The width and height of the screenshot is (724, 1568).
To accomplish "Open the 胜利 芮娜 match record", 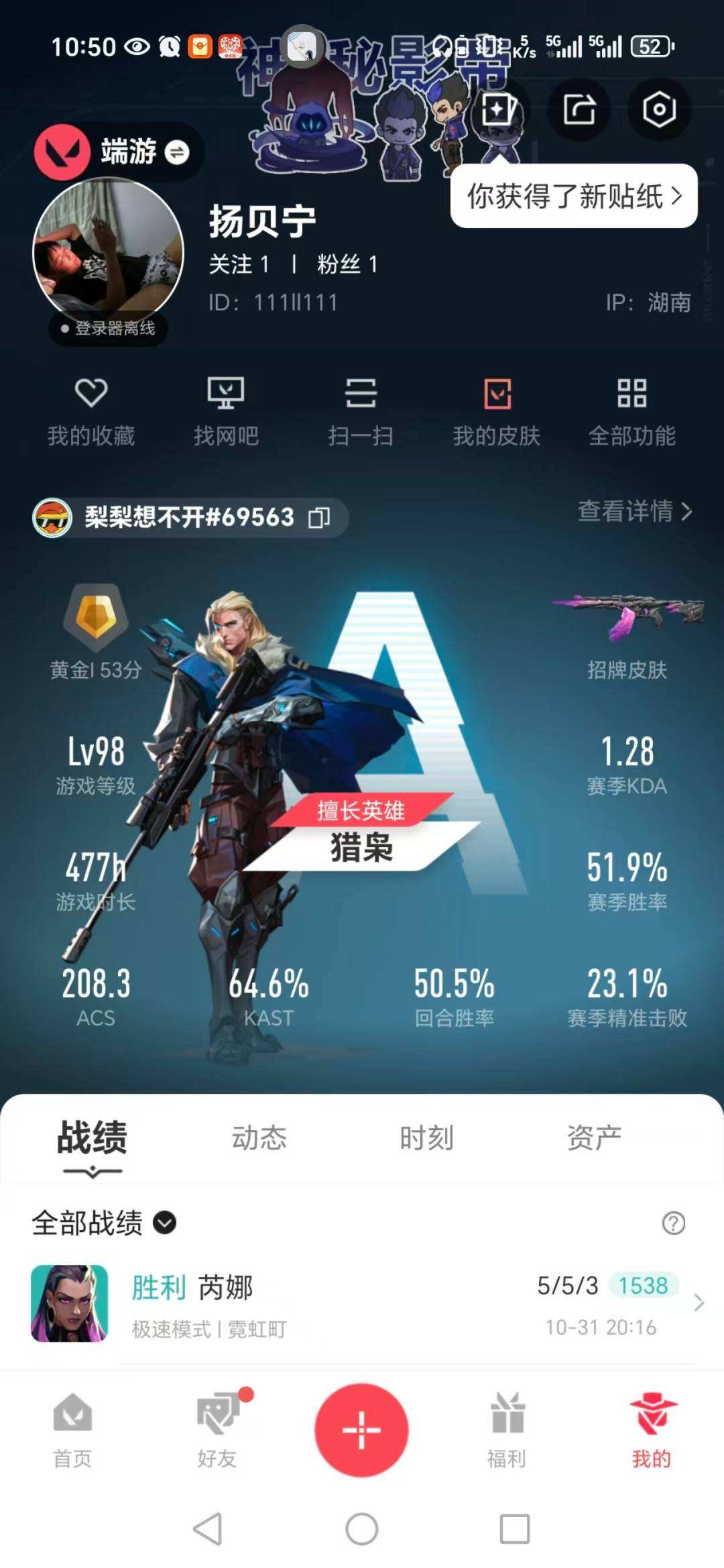I will click(362, 1303).
